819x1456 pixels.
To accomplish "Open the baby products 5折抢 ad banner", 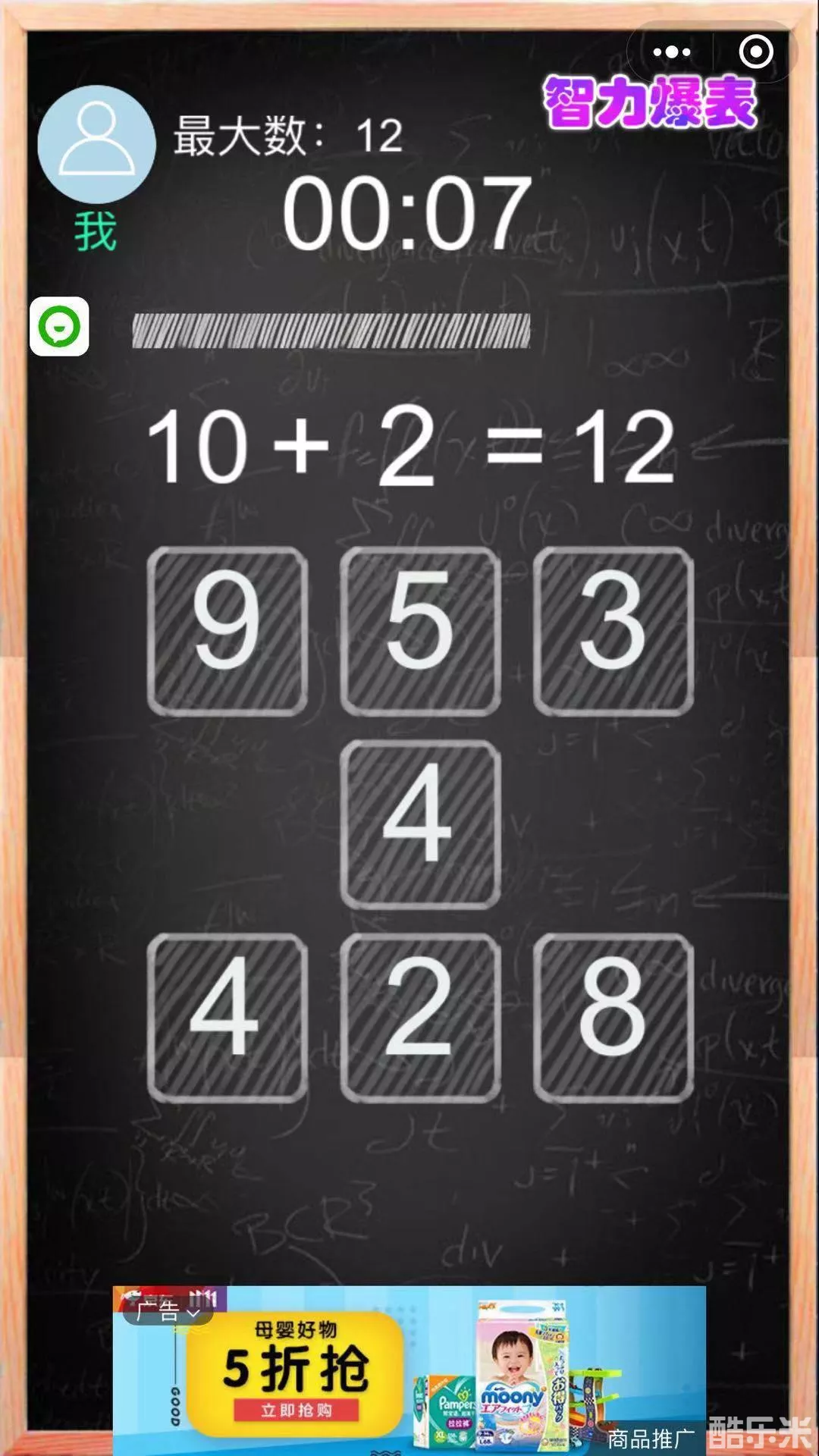I will pyautogui.click(x=409, y=1371).
